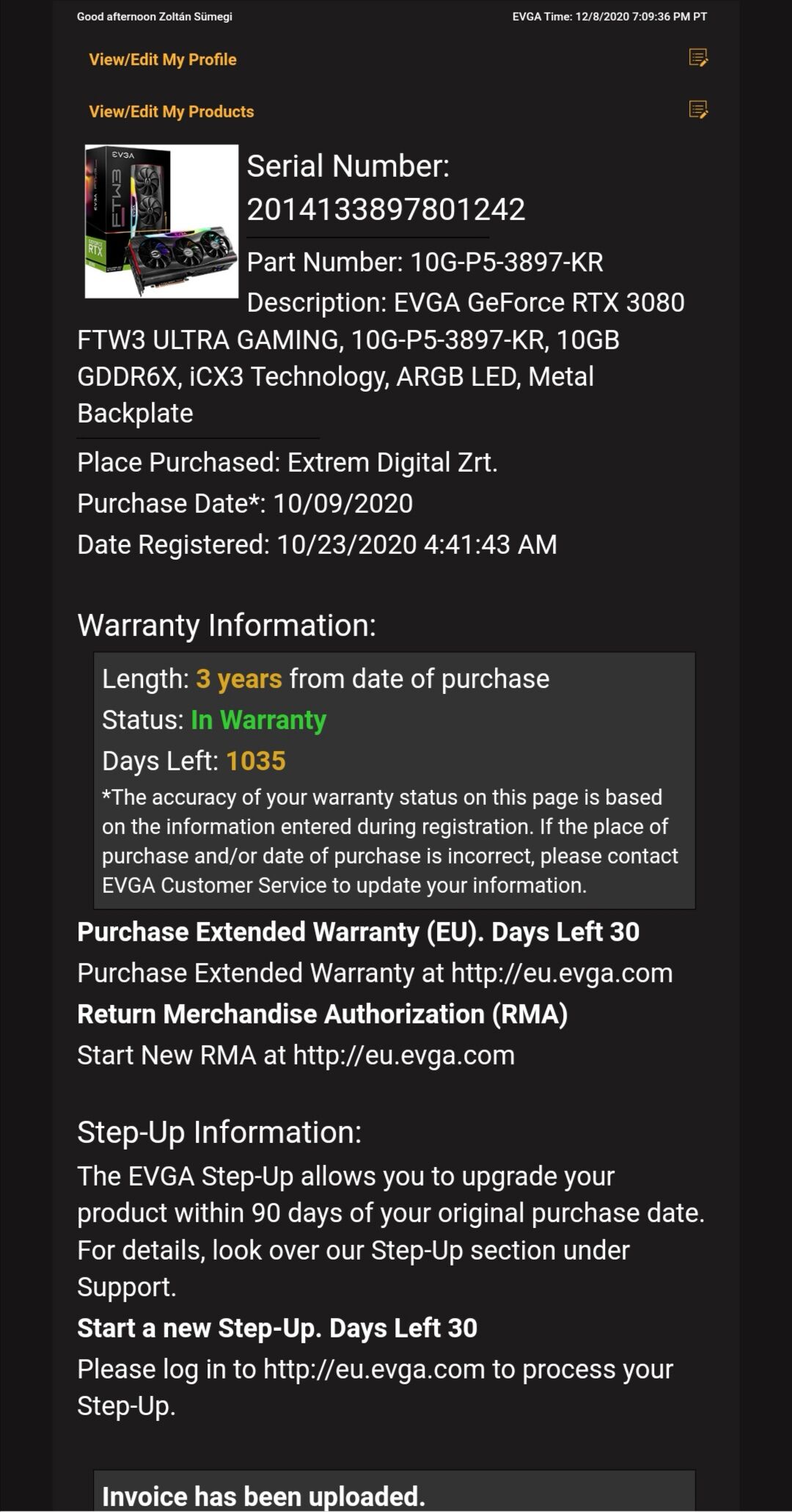The height and width of the screenshot is (1512, 792).
Task: Tap the edit icon beside My Profile
Action: click(x=698, y=58)
